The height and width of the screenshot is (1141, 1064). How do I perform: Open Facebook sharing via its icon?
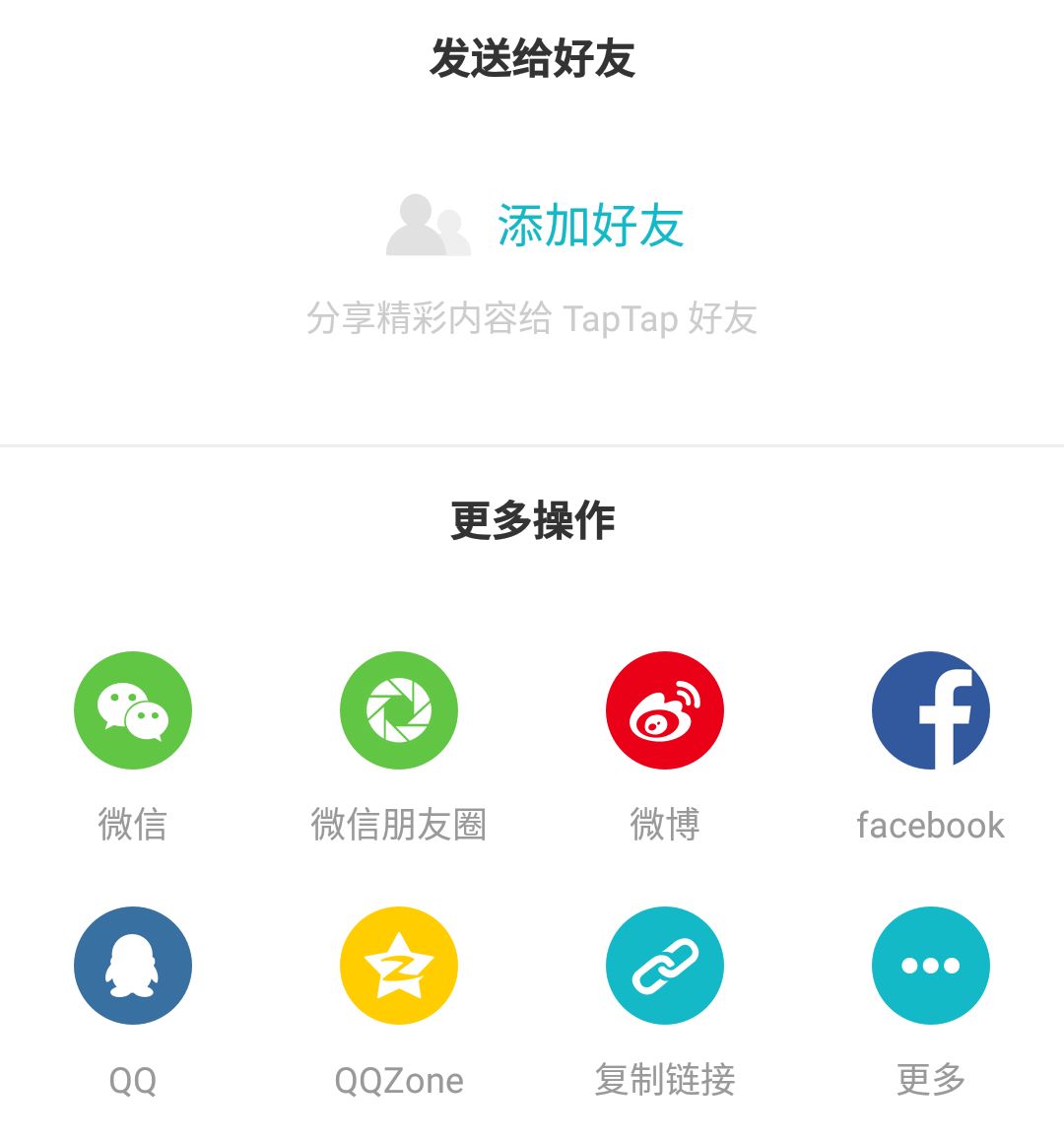(931, 709)
